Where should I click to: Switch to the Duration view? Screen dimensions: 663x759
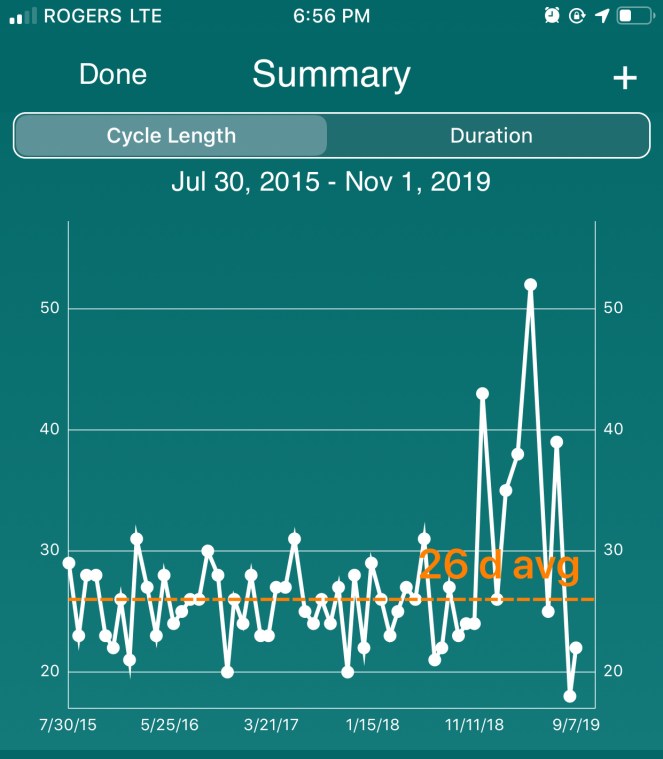click(490, 136)
